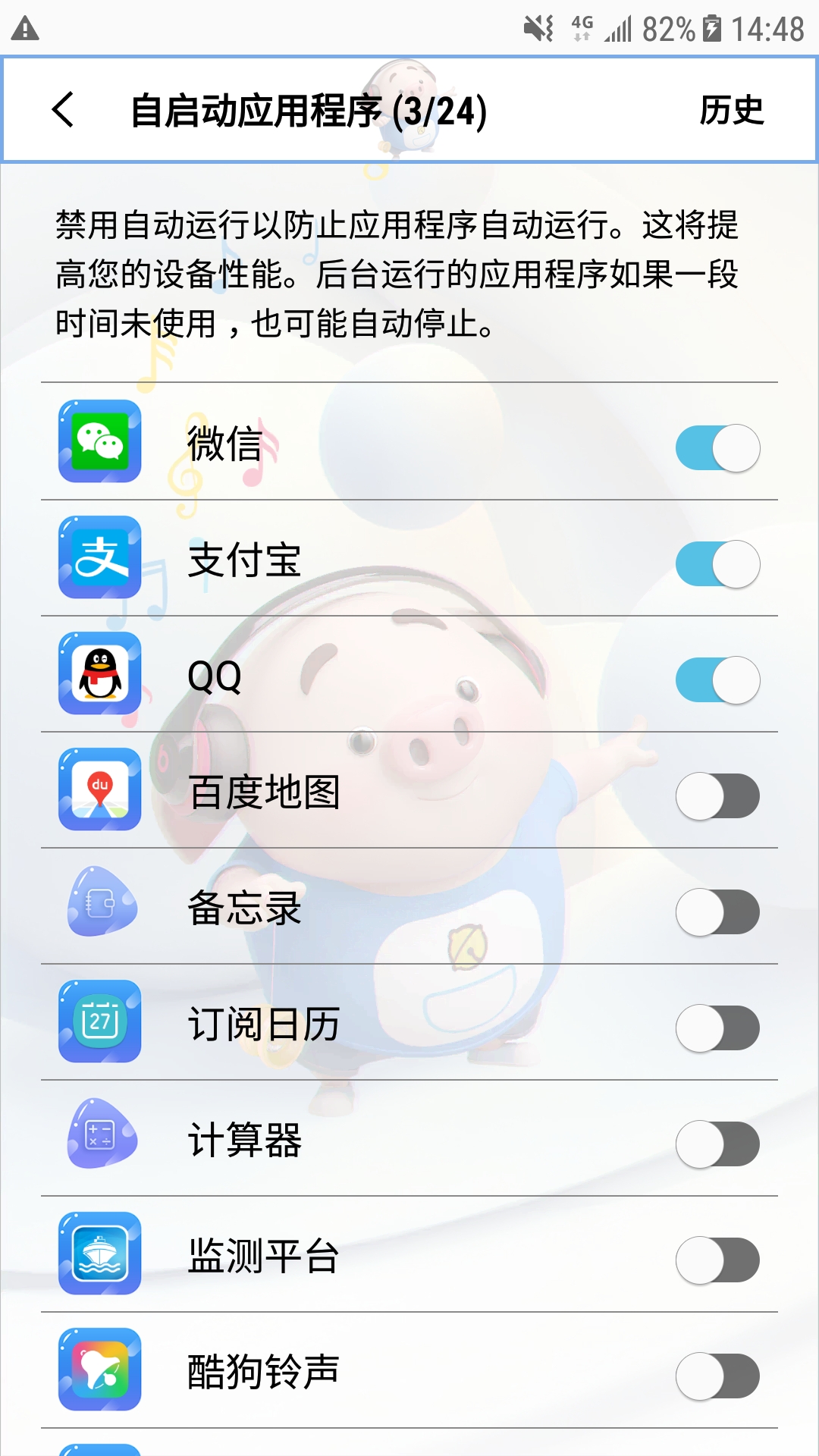The image size is (819, 1456).
Task: Enable auto-start for 百度地图
Action: (717, 796)
